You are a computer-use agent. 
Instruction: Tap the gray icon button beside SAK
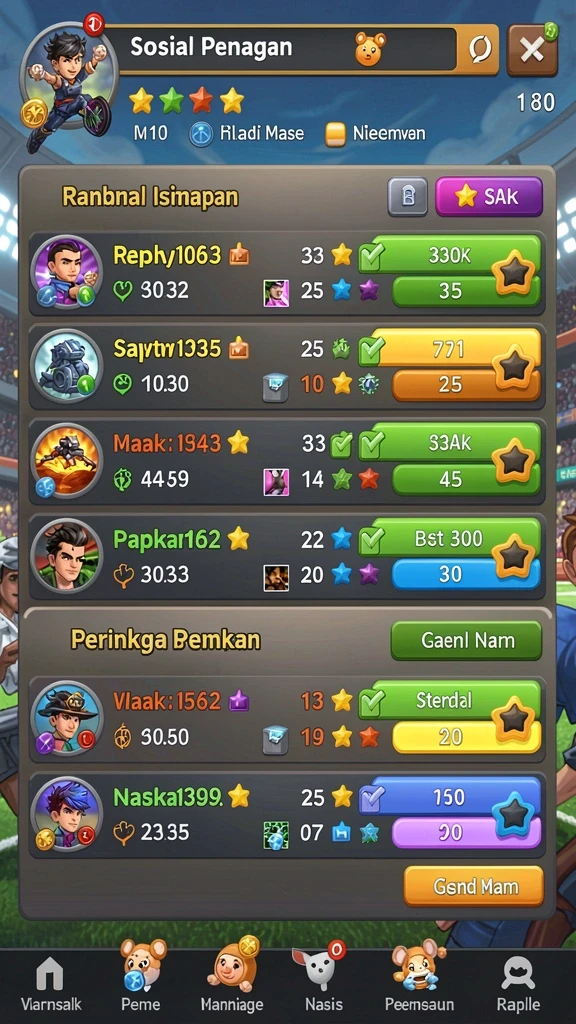(408, 197)
